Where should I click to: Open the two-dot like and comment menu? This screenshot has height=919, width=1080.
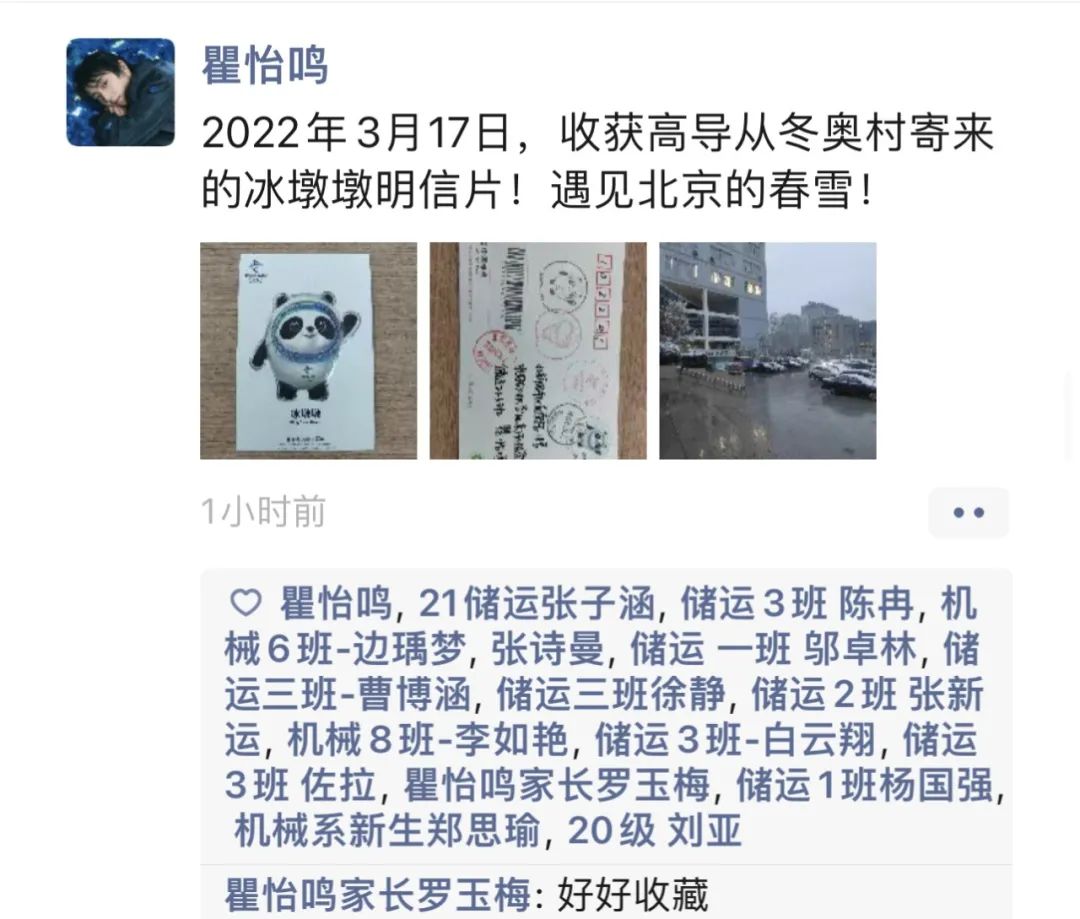point(968,513)
